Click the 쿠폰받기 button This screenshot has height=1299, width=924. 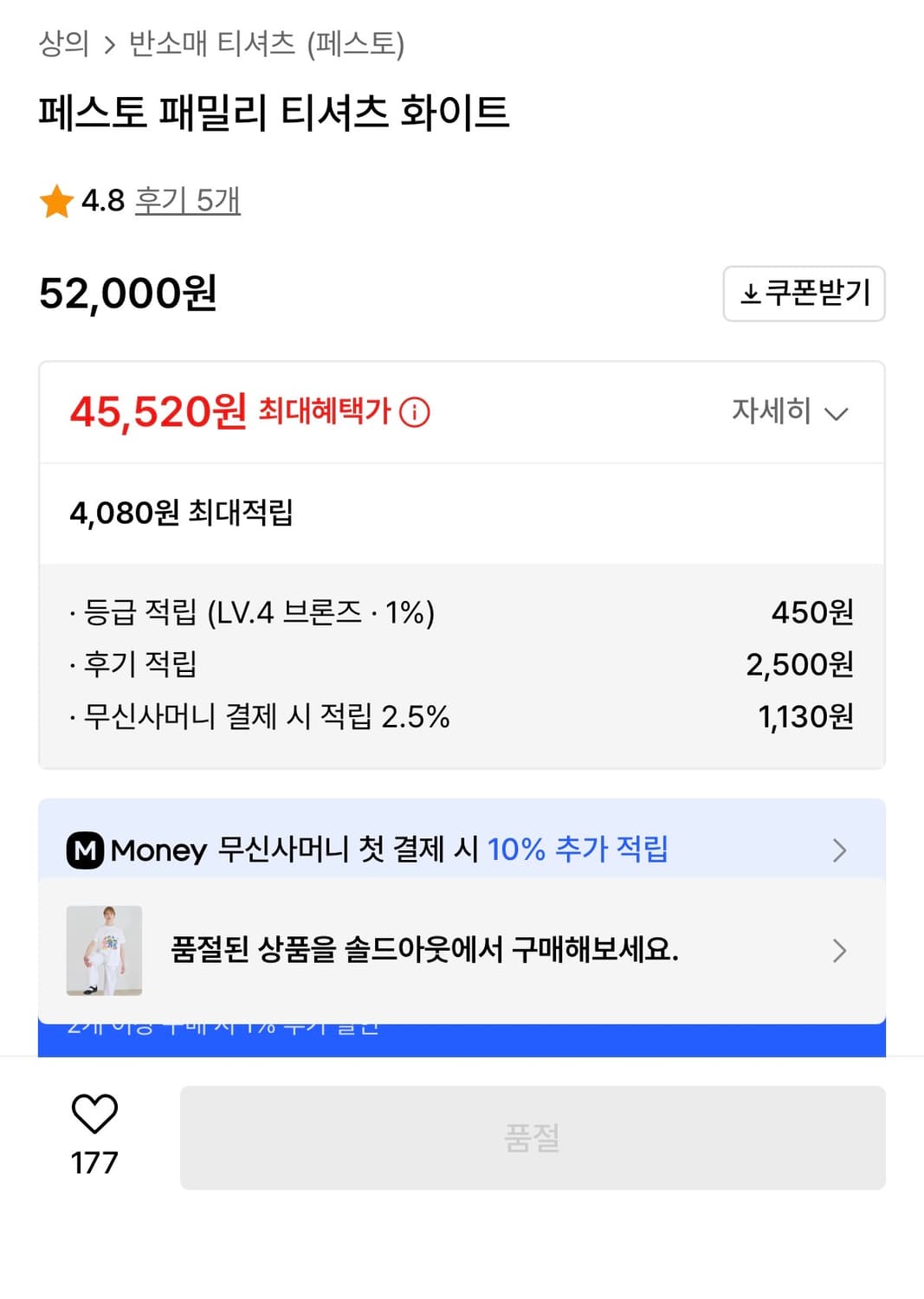[x=804, y=294]
